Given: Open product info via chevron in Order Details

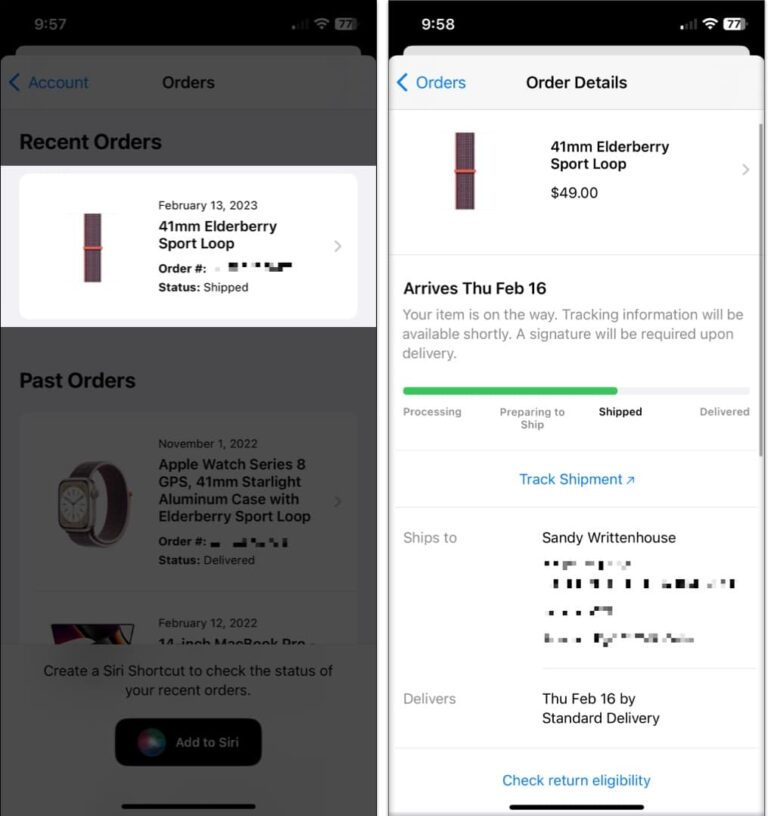Looking at the screenshot, I should 745,169.
